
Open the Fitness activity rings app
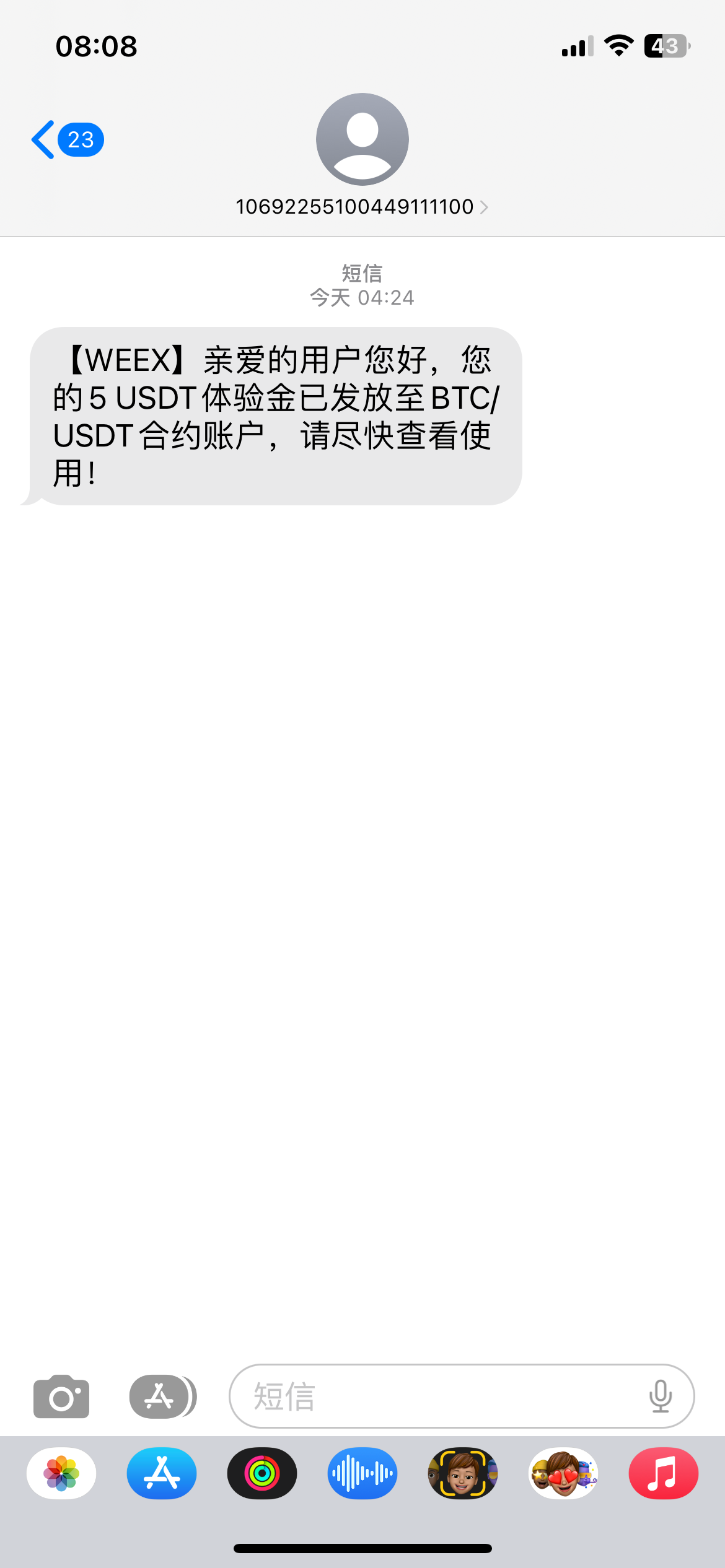tap(262, 1473)
